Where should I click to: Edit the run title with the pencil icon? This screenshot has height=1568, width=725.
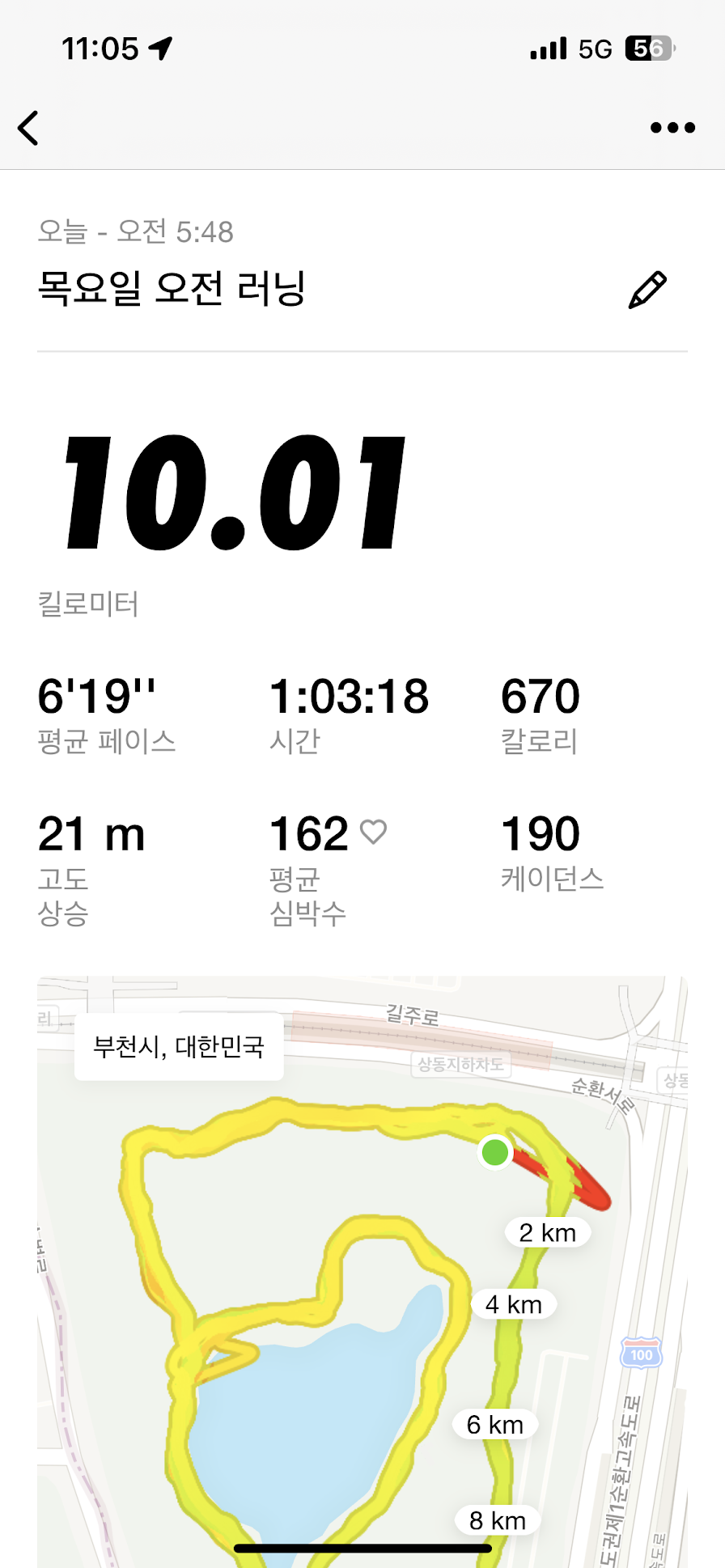[x=647, y=290]
